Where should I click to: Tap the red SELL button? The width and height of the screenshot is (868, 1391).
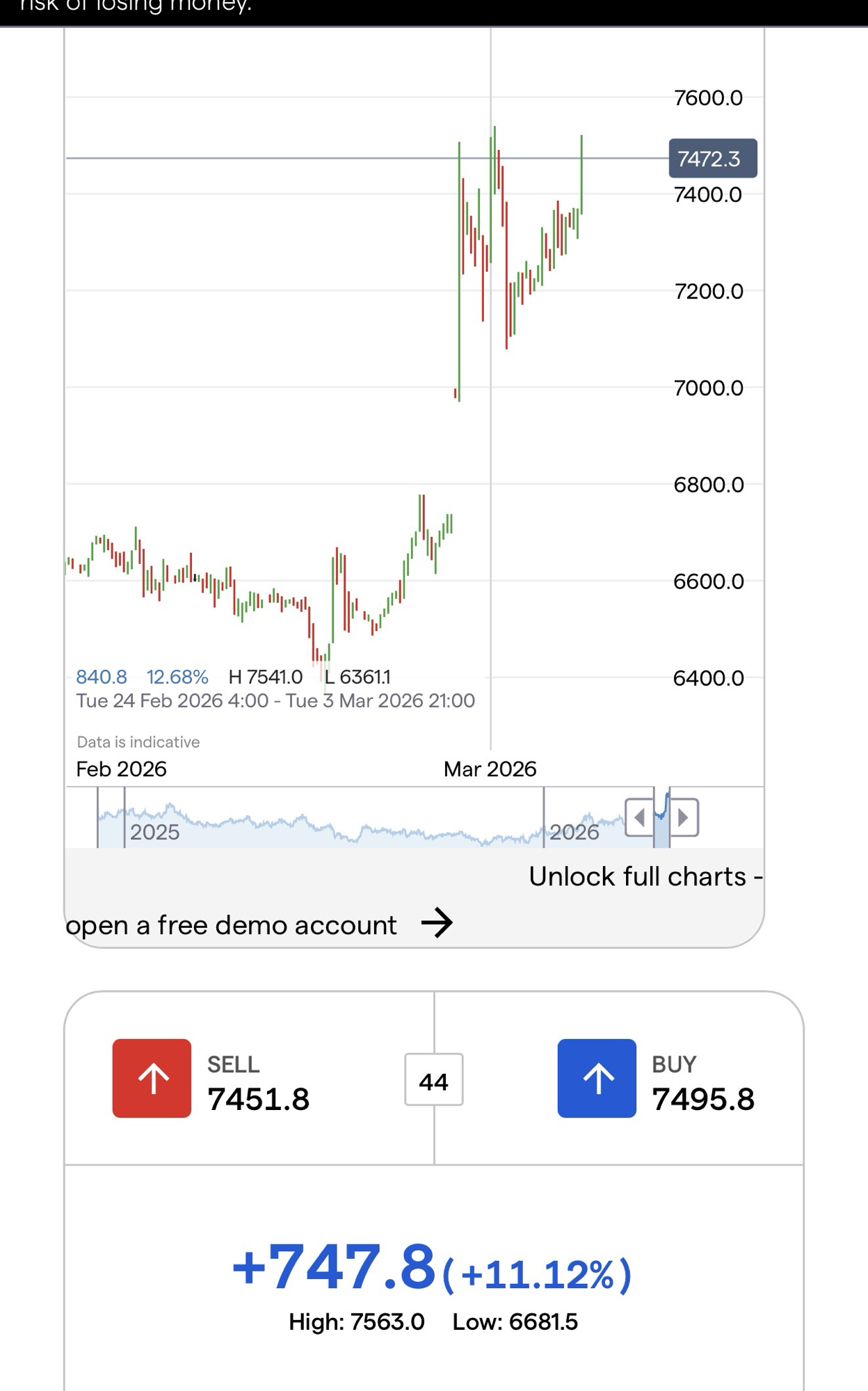click(x=152, y=1078)
